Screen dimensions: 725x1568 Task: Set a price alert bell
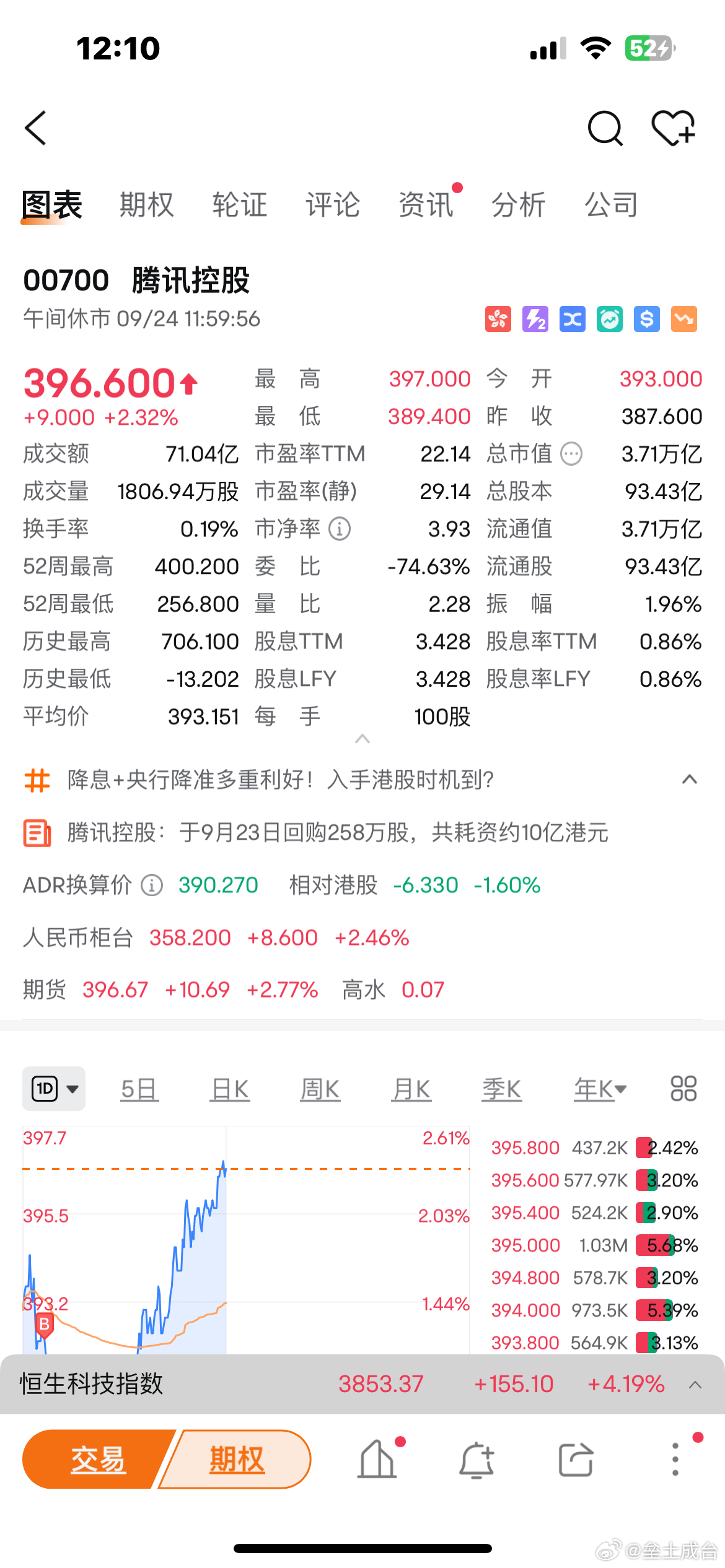(x=476, y=1460)
